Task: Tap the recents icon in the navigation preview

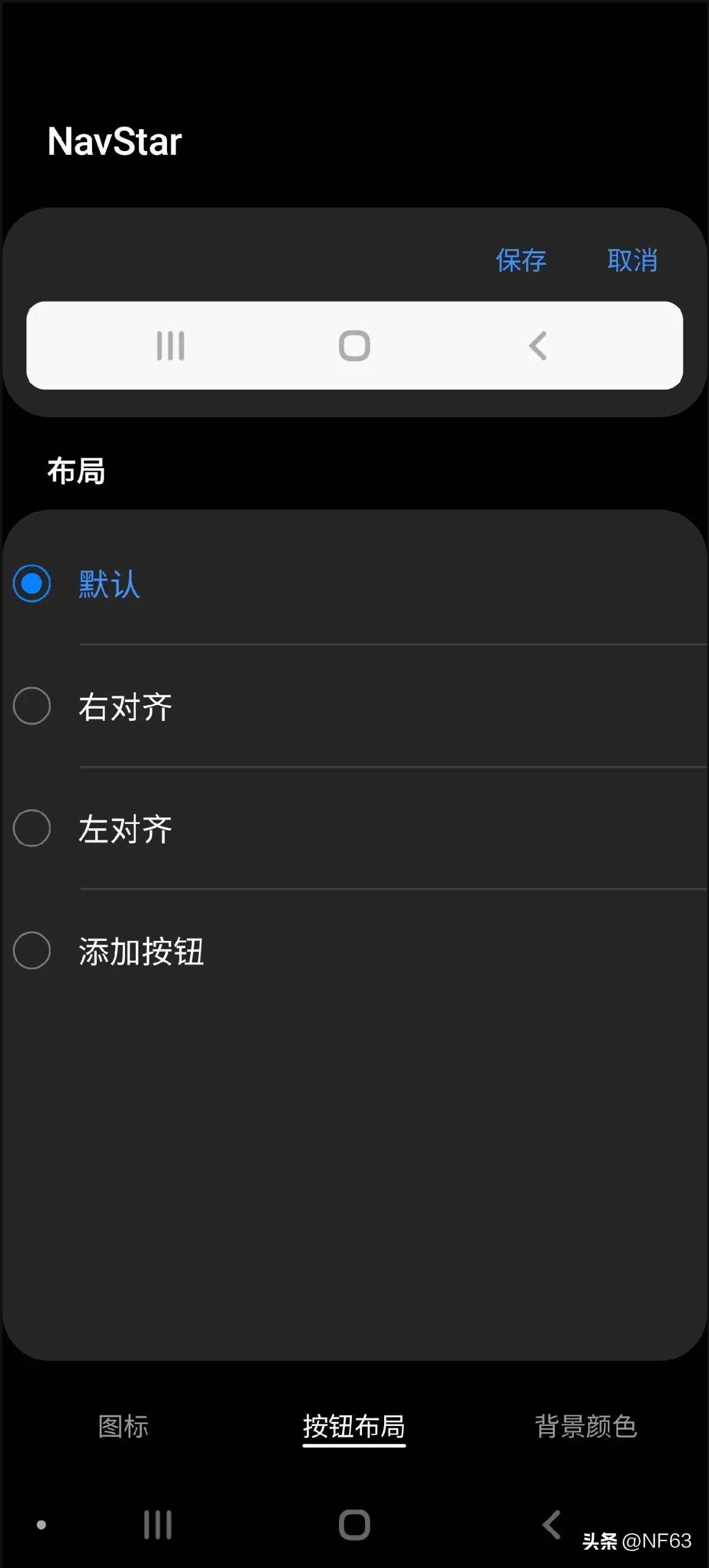Action: click(169, 346)
